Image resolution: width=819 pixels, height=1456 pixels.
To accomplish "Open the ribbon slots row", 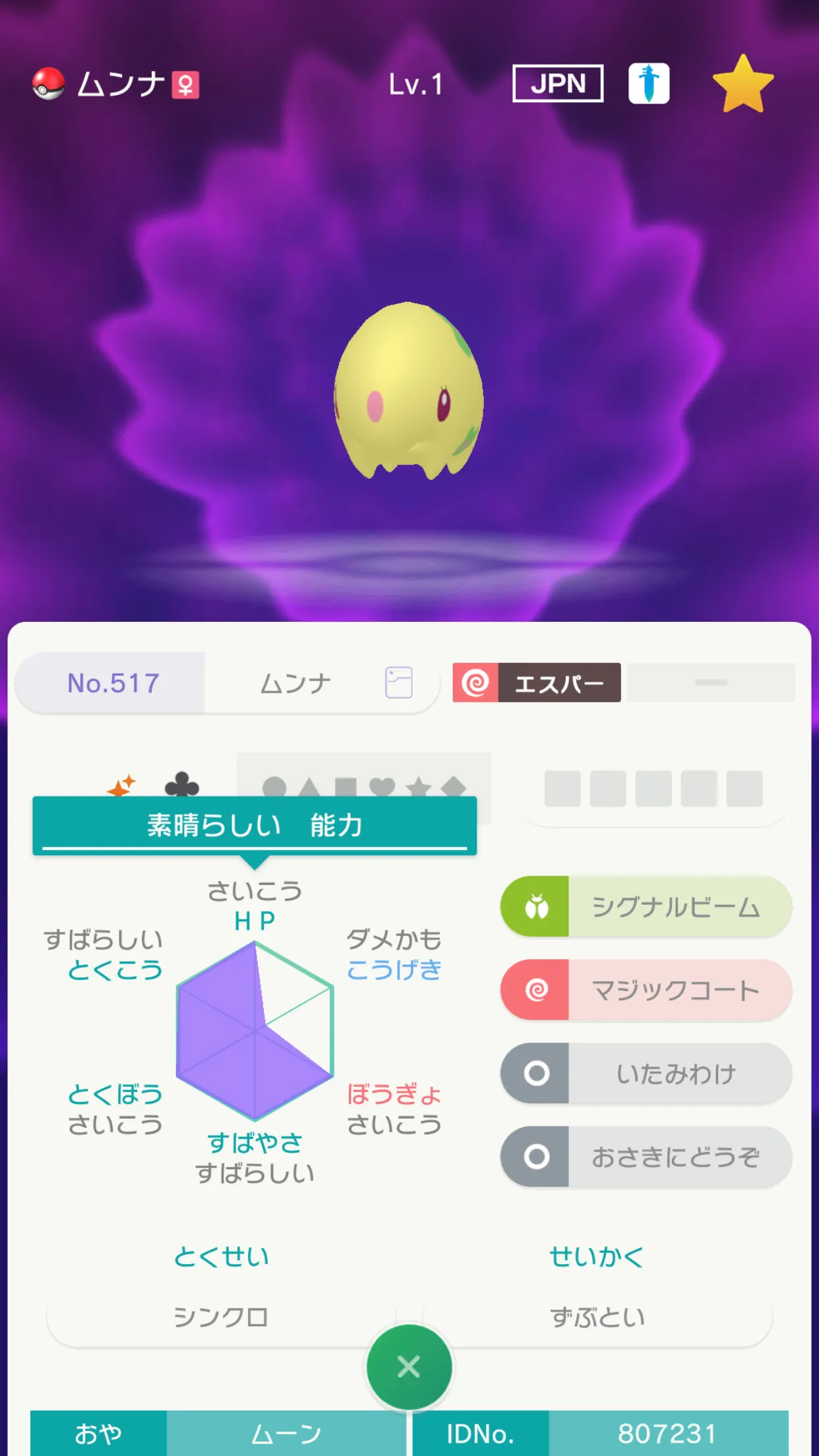I will click(653, 789).
